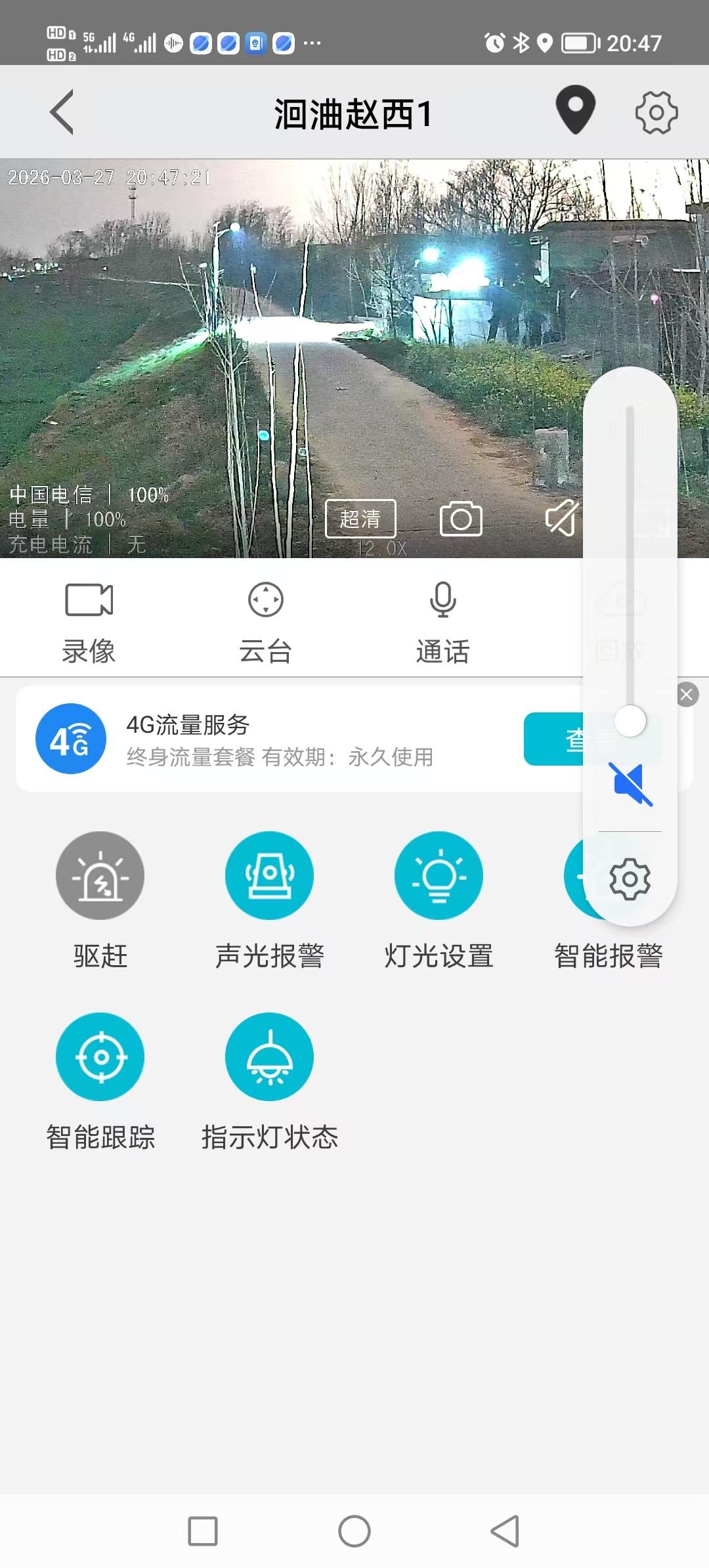Tap the mute icon in volume panel

(x=630, y=784)
